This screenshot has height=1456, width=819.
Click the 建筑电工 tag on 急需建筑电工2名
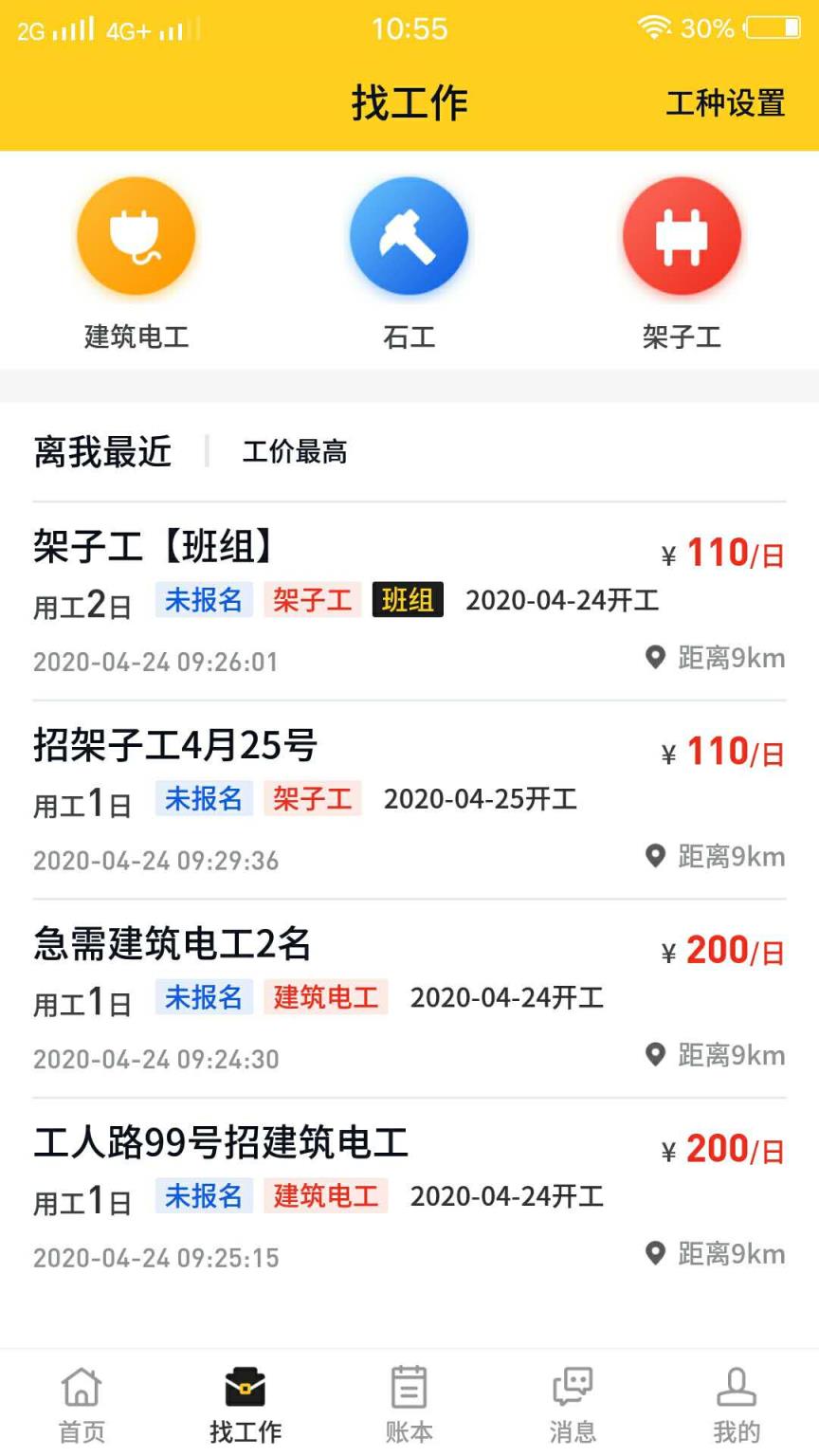click(326, 997)
